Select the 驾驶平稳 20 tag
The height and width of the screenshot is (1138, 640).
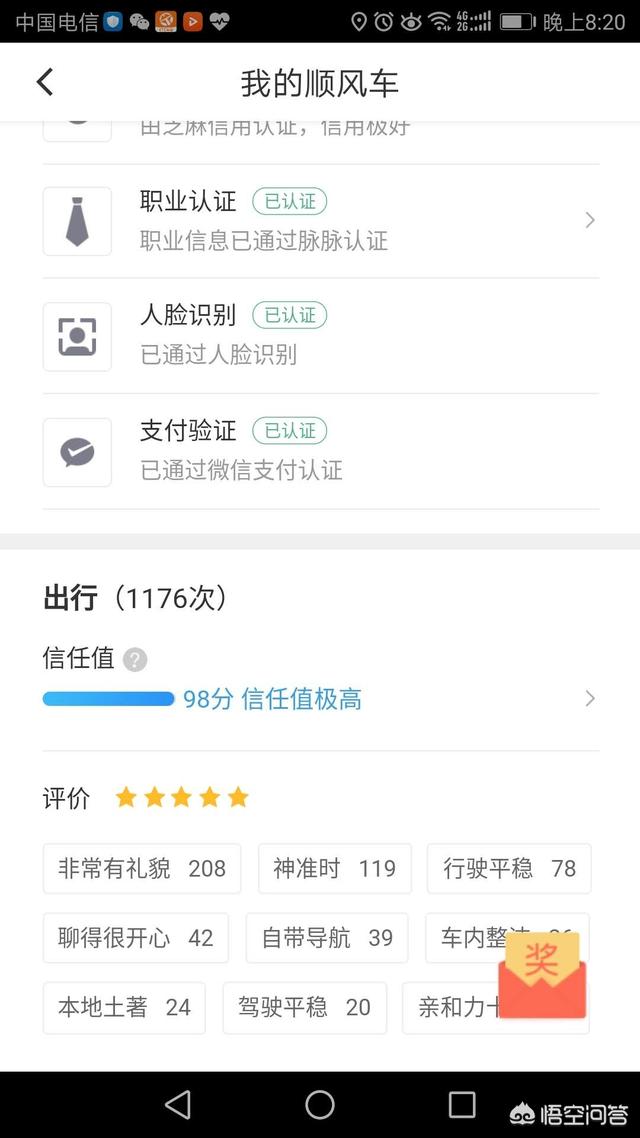304,1007
